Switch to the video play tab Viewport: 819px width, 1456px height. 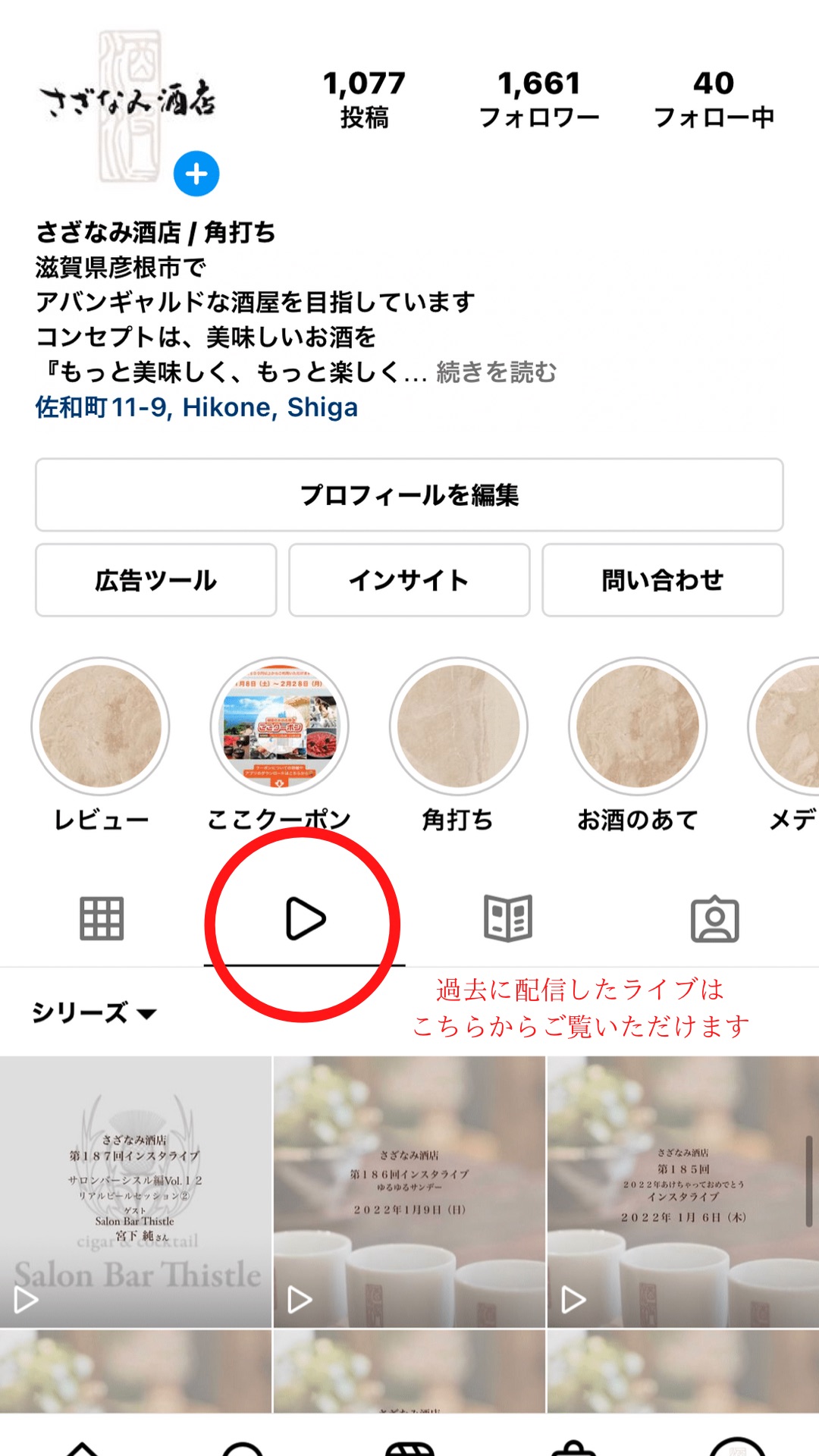(x=305, y=918)
